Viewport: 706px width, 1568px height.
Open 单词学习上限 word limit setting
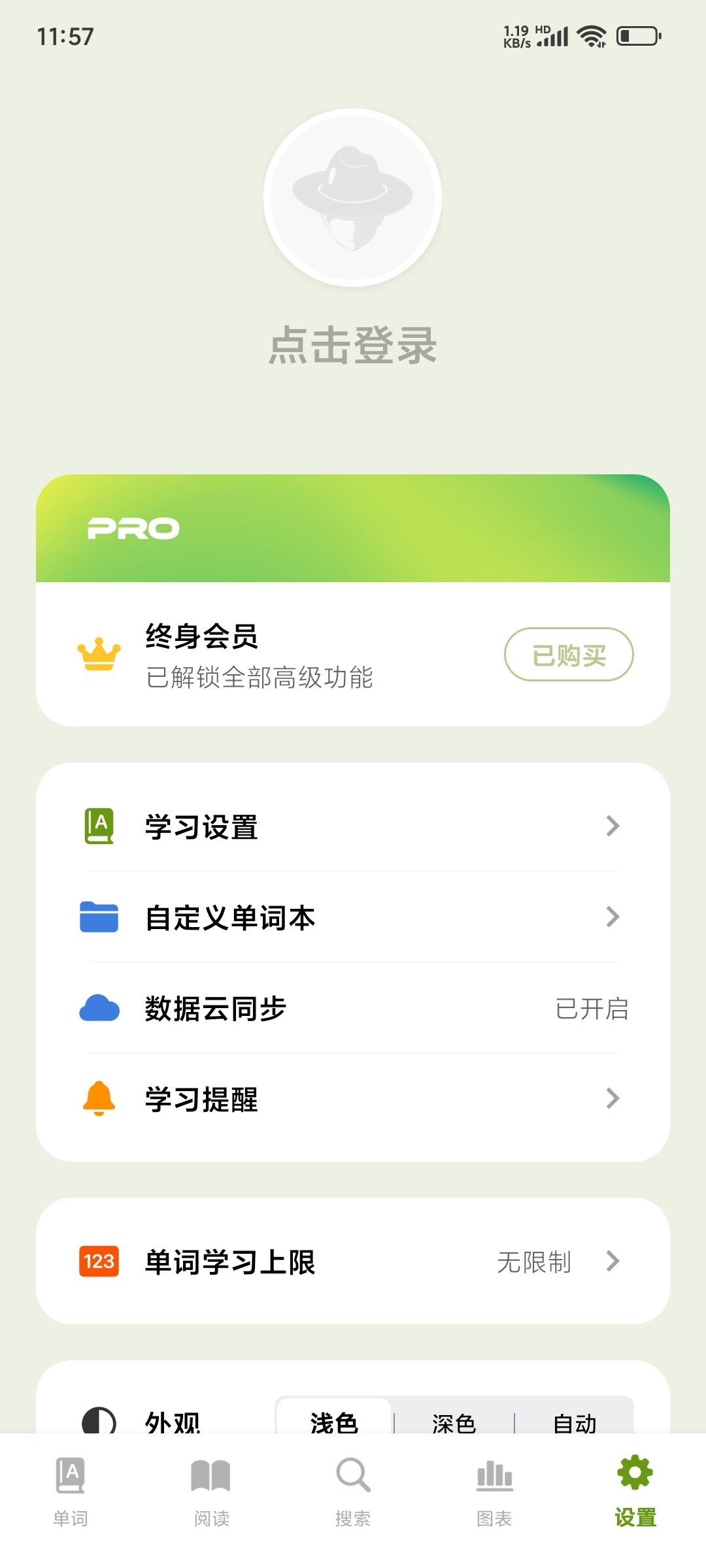(x=353, y=1262)
